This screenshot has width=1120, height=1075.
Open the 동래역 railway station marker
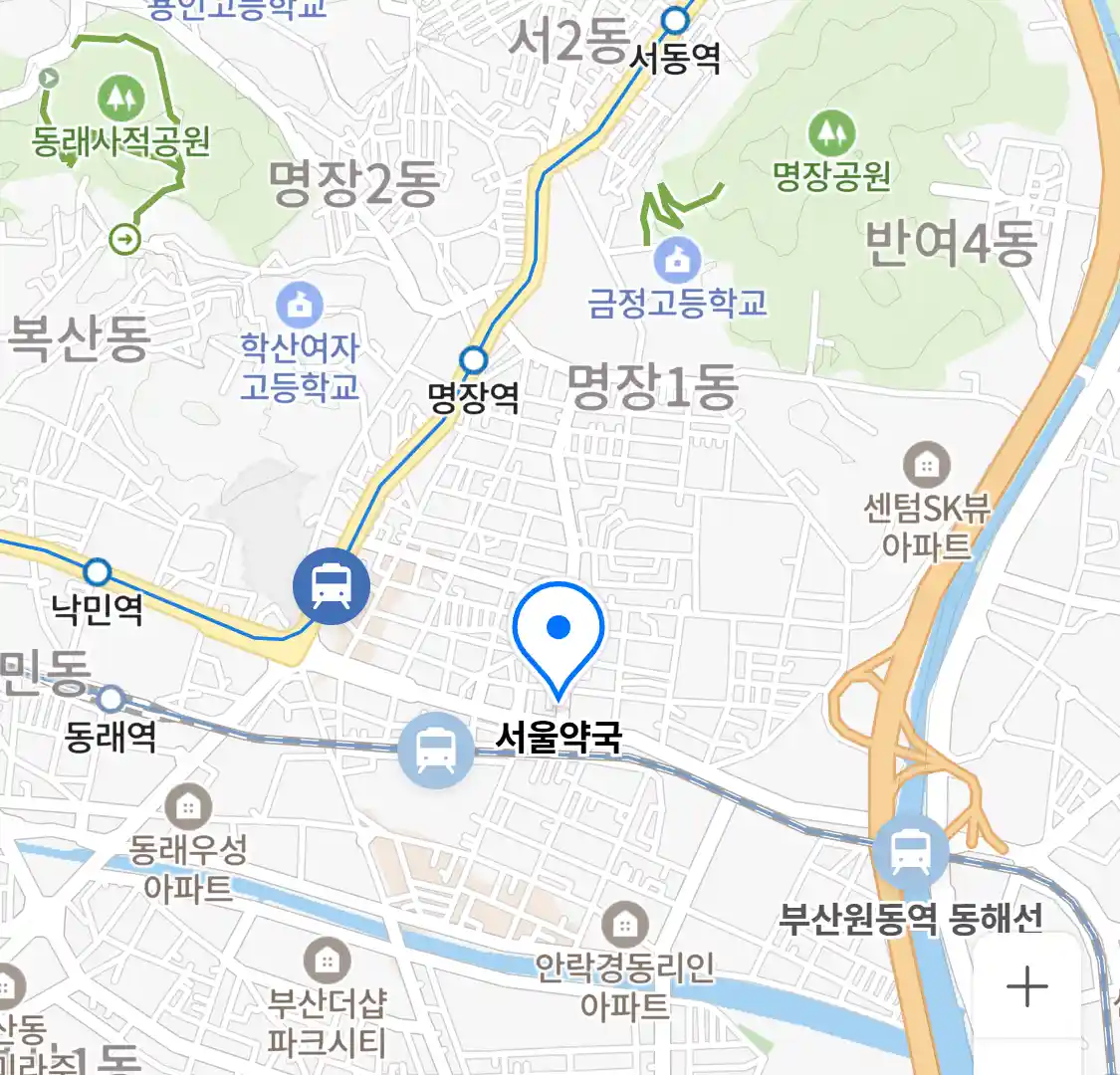point(111,699)
